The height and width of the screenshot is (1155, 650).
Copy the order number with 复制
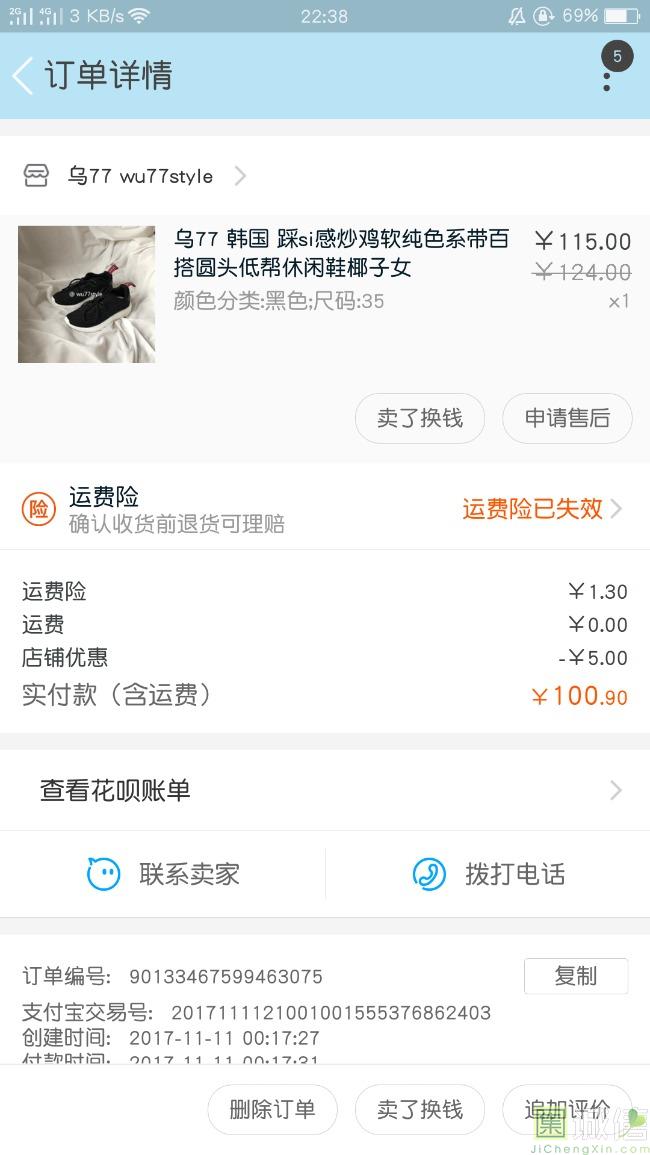tap(576, 976)
